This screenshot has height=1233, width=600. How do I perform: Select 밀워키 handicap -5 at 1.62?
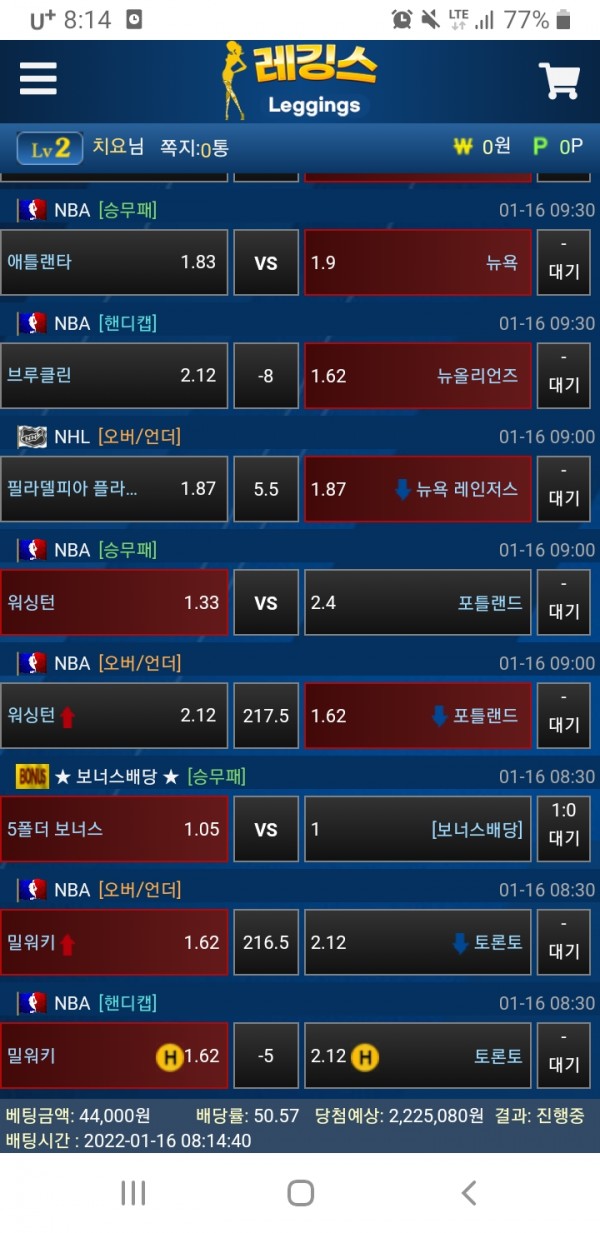point(114,1056)
